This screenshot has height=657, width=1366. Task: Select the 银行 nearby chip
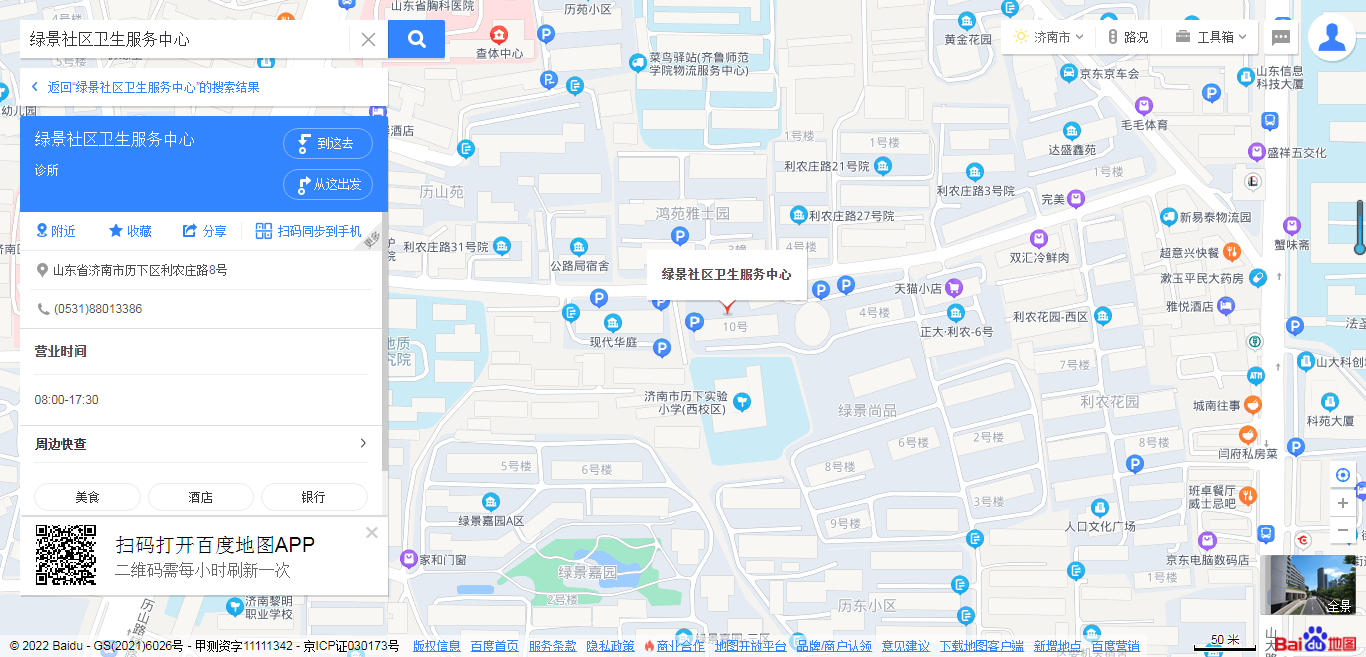coord(313,497)
